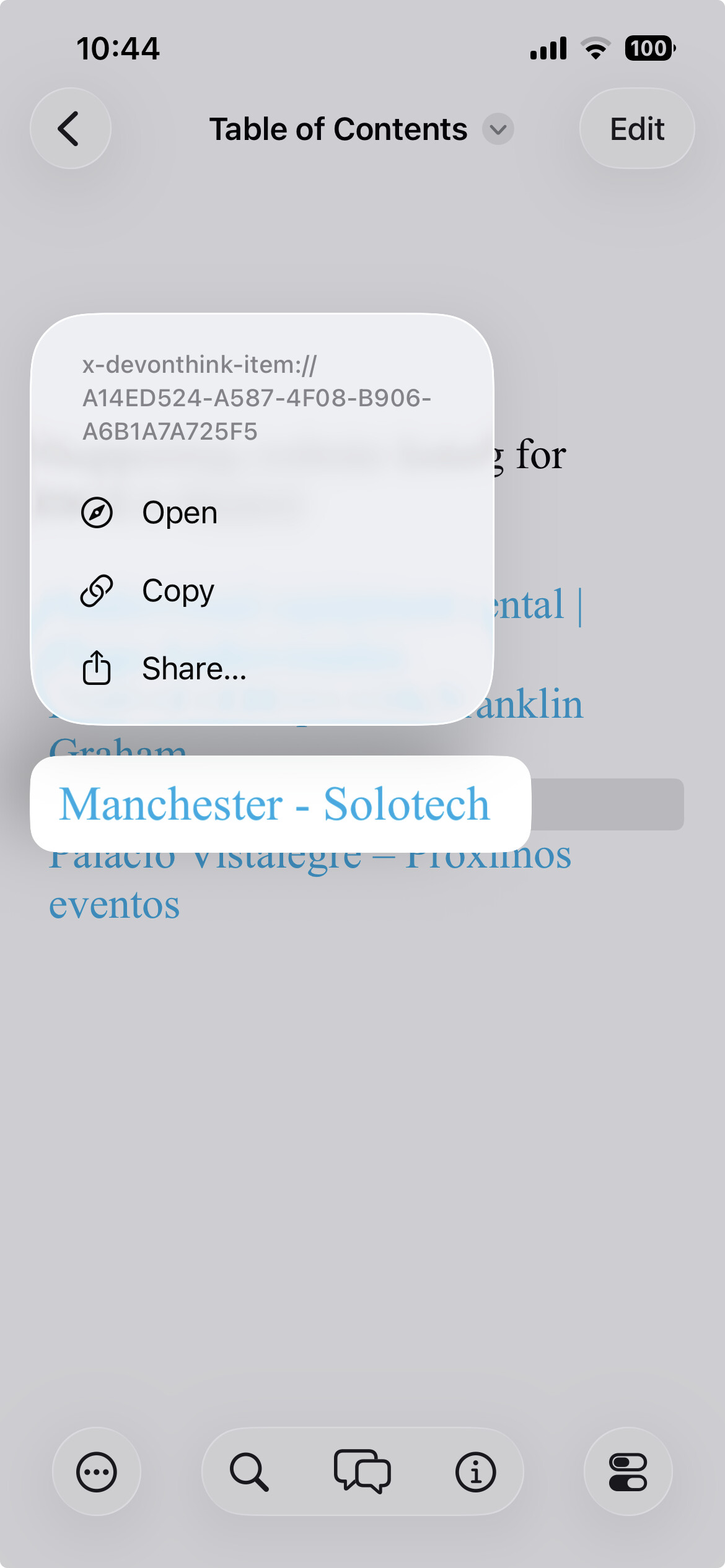Image resolution: width=725 pixels, height=1568 pixels.
Task: Copy the item link
Action: [x=178, y=591]
